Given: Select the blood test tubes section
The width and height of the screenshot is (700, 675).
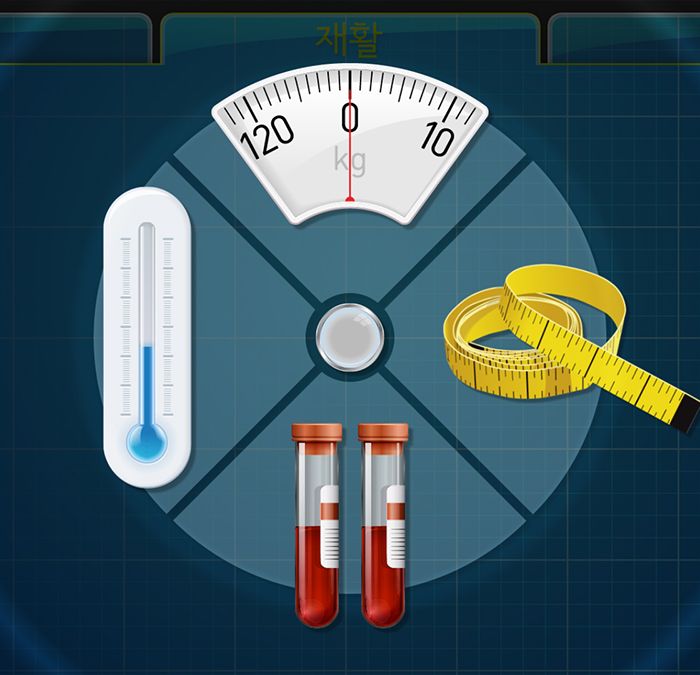Looking at the screenshot, I should pyautogui.click(x=350, y=525).
